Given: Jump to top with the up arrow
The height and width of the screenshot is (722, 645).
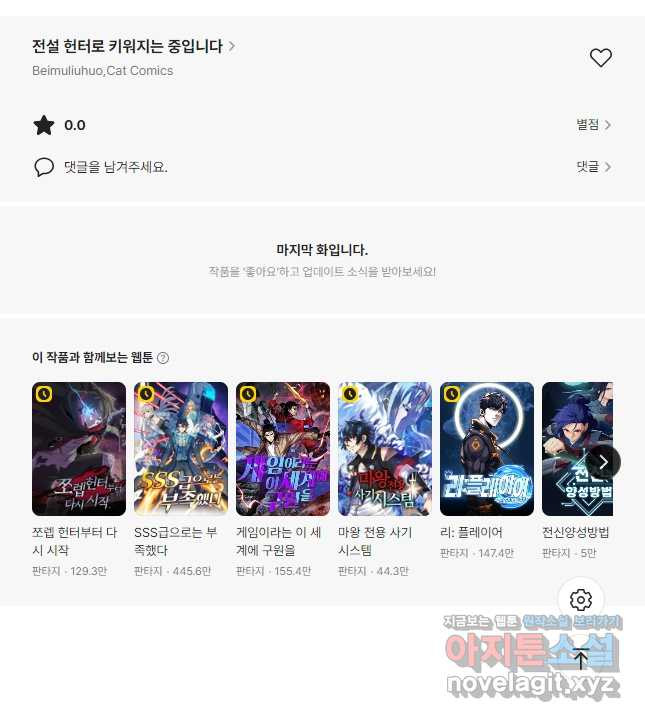Looking at the screenshot, I should 581,659.
